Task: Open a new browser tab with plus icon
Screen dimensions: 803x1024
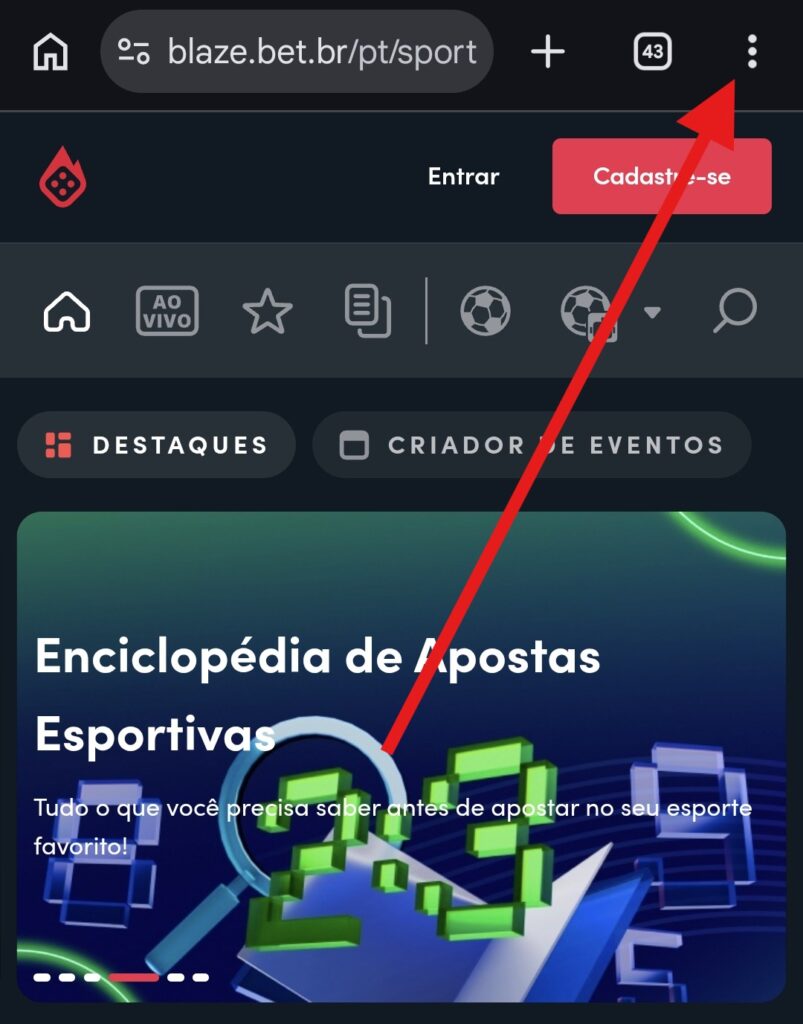Action: [548, 52]
